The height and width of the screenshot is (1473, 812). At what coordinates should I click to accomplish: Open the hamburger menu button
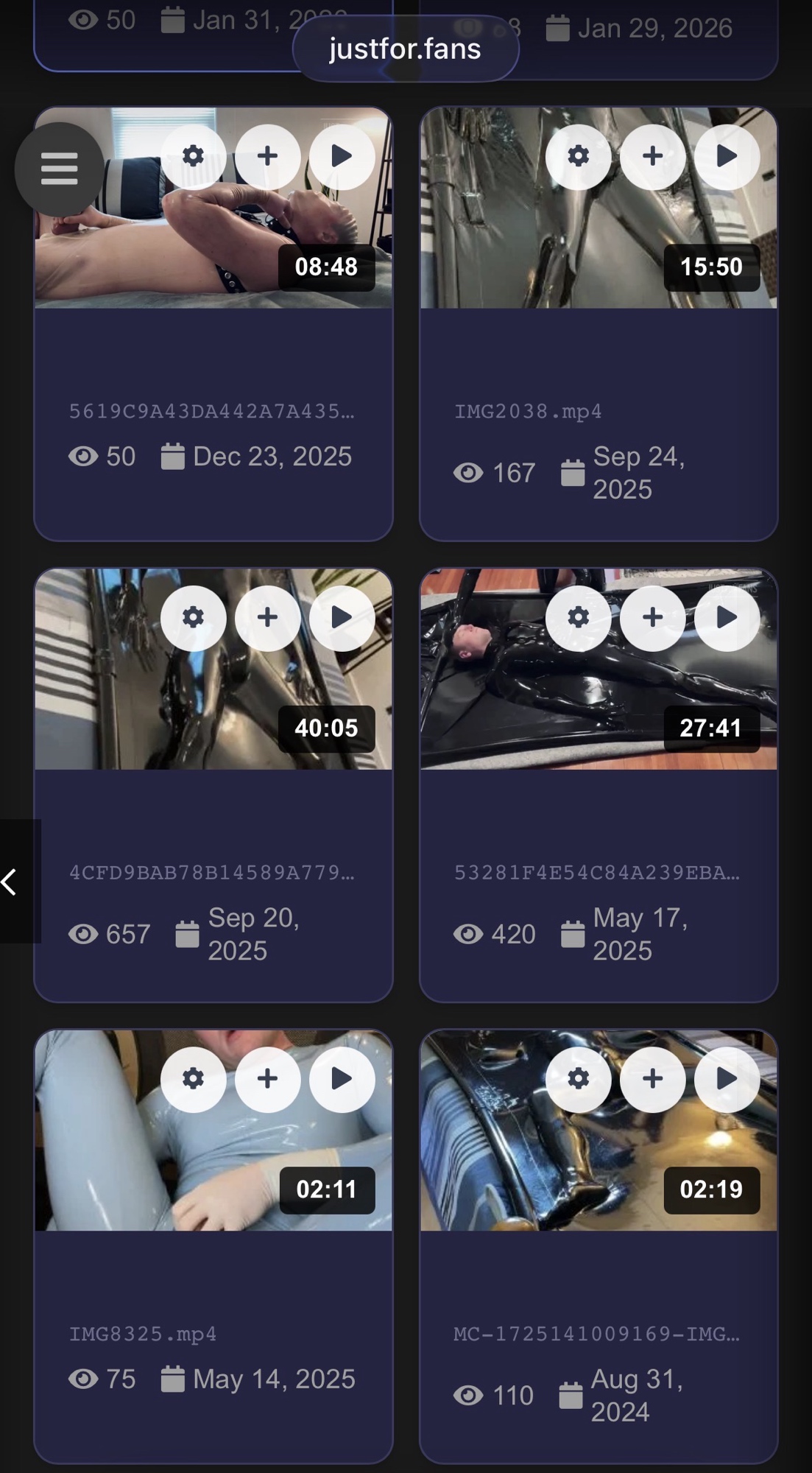click(x=59, y=169)
